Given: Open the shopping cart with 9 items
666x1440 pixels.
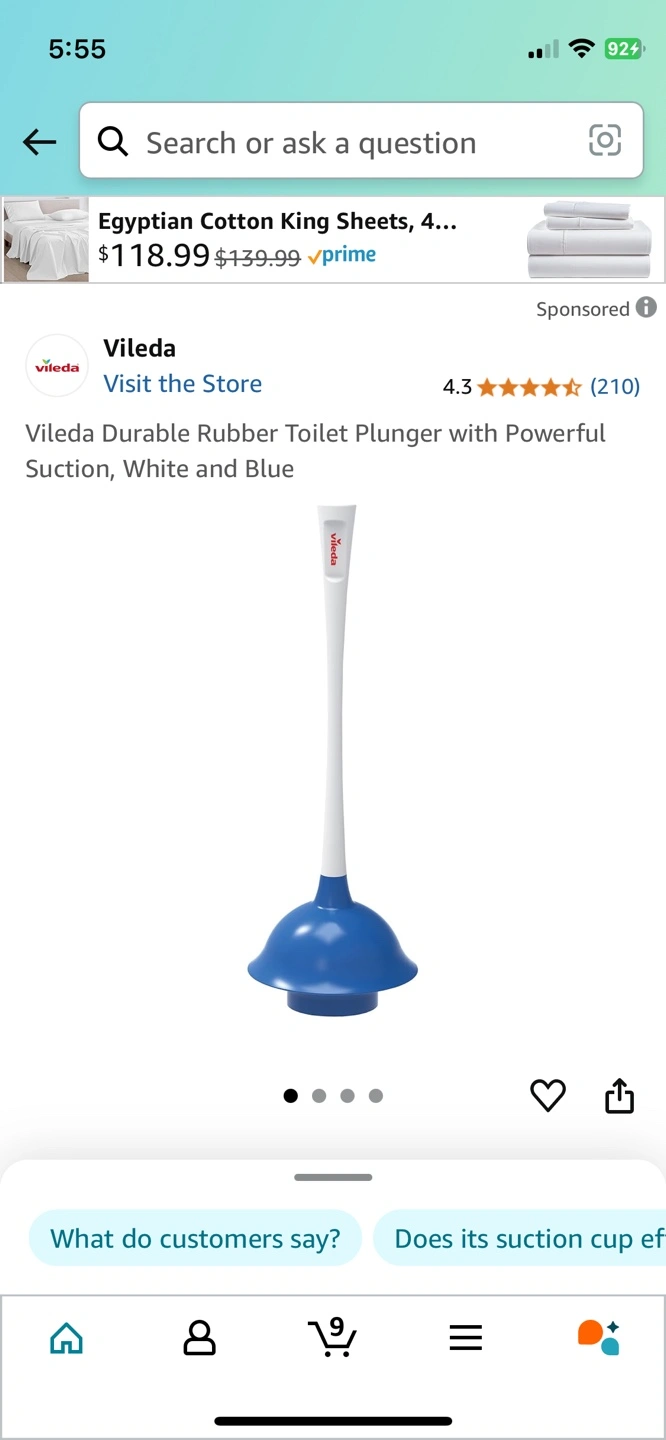Looking at the screenshot, I should (332, 1336).
